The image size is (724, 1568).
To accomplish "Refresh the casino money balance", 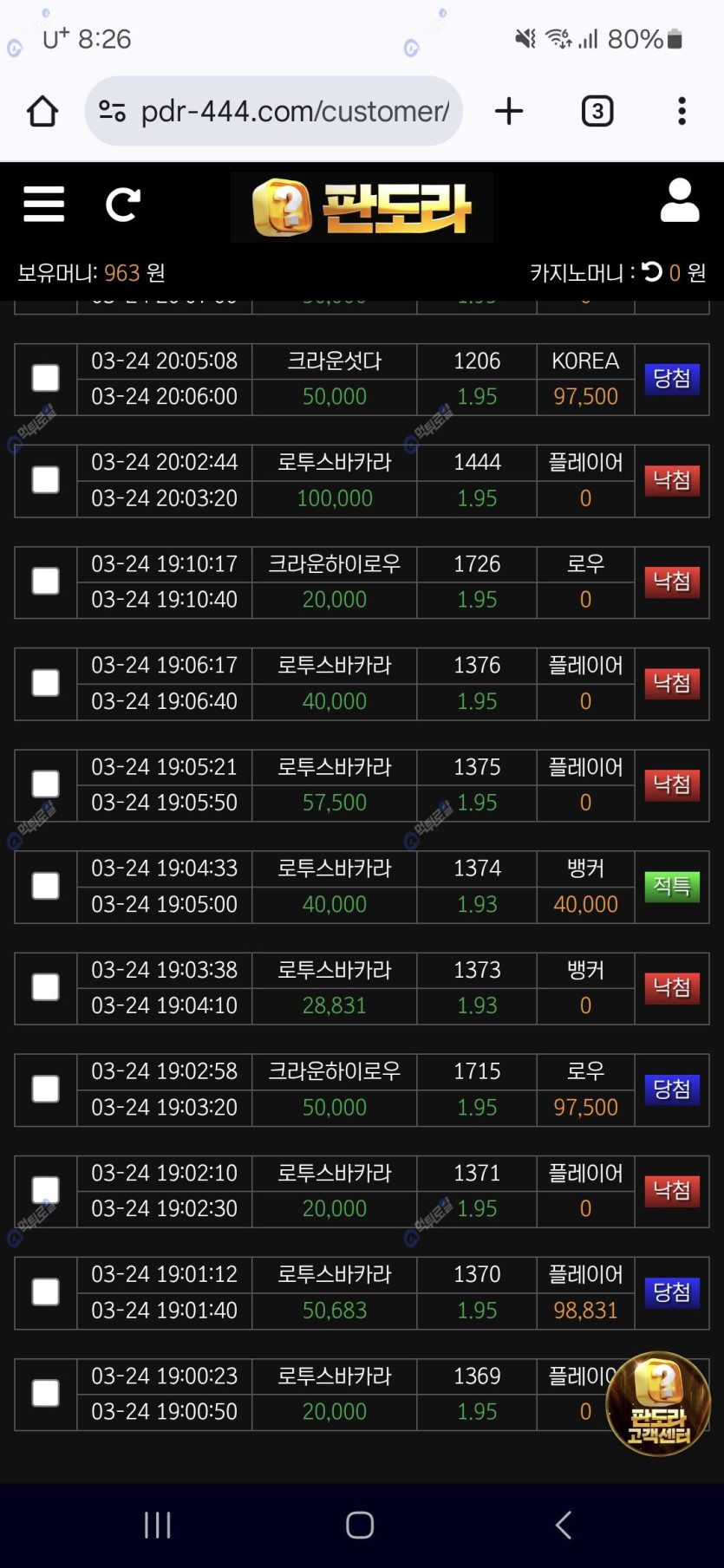I will point(652,272).
